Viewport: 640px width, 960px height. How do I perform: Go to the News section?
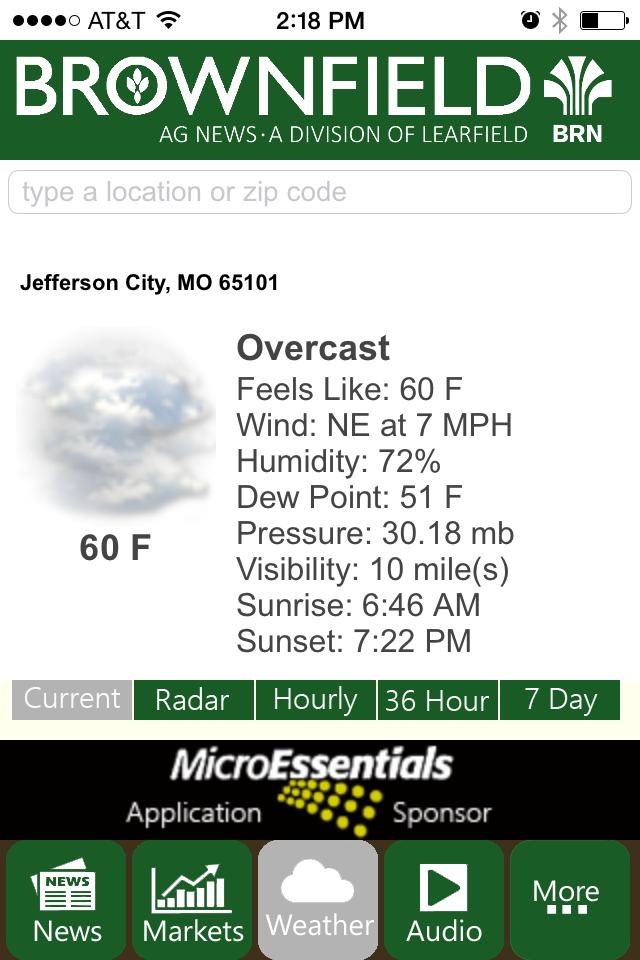click(x=67, y=900)
